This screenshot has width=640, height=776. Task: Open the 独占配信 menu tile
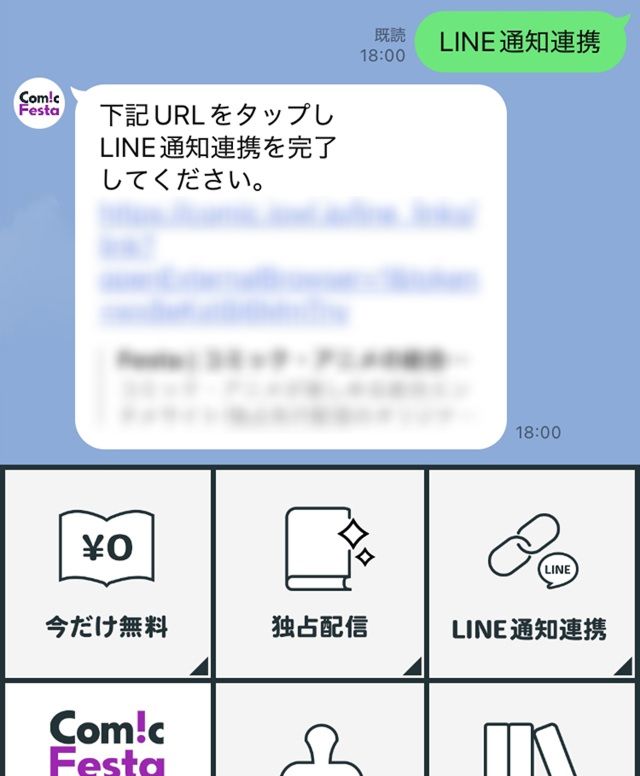320,573
